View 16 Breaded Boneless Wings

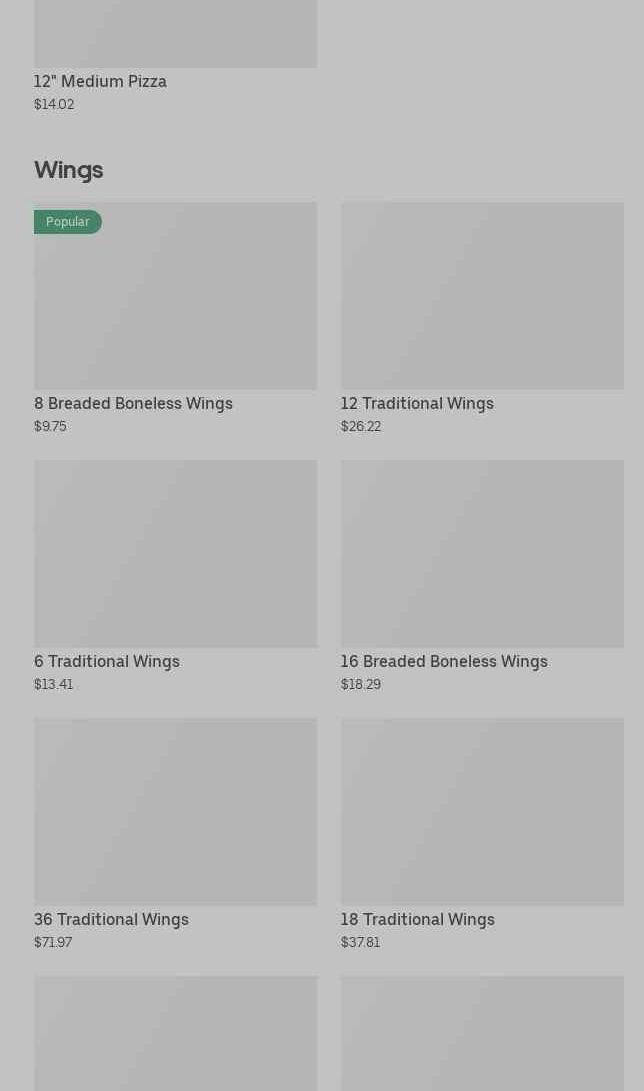coord(482,577)
